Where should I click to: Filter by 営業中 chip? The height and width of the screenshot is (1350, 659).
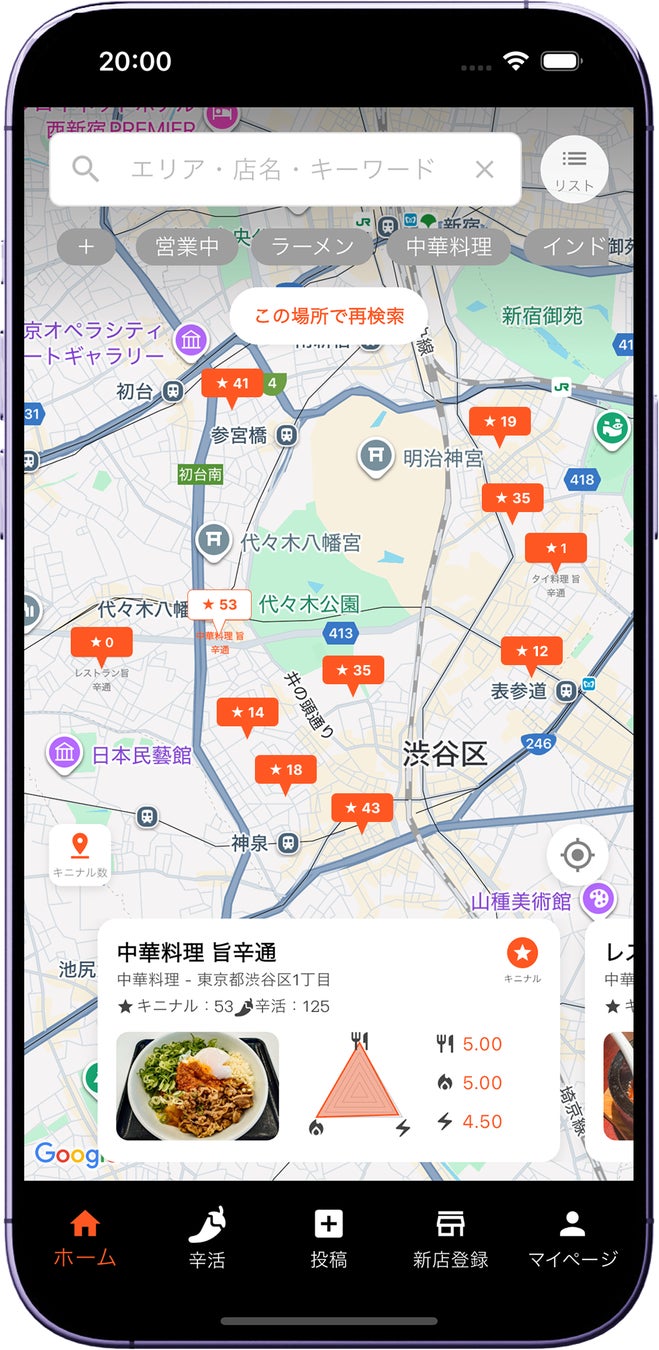point(187,247)
